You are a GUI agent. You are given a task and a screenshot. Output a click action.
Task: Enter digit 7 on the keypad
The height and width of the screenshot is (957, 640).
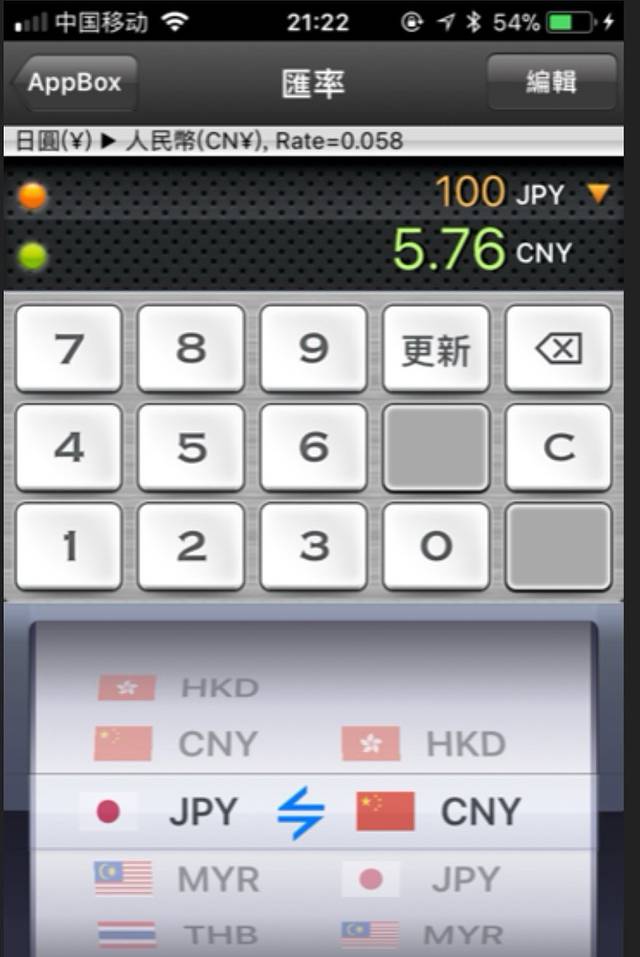click(x=69, y=348)
